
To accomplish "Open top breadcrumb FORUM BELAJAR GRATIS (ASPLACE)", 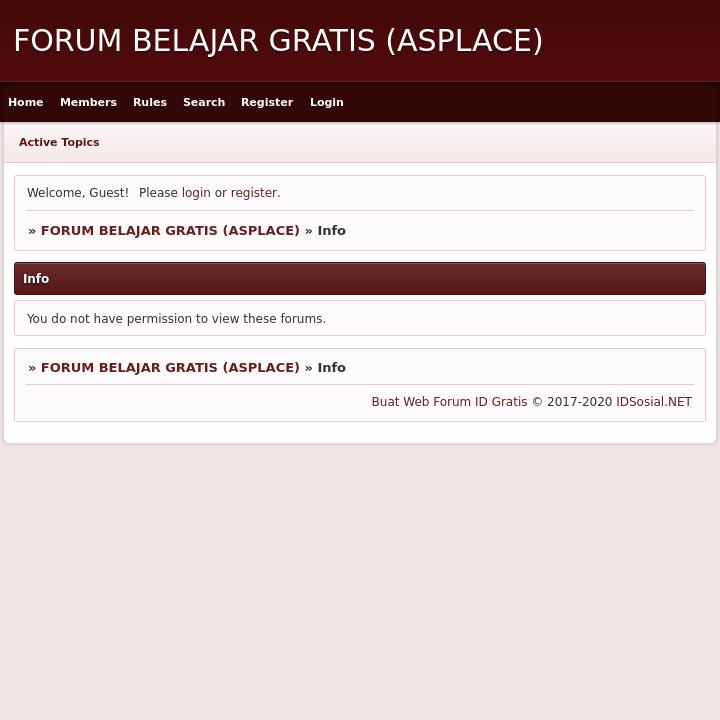I will tap(170, 231).
